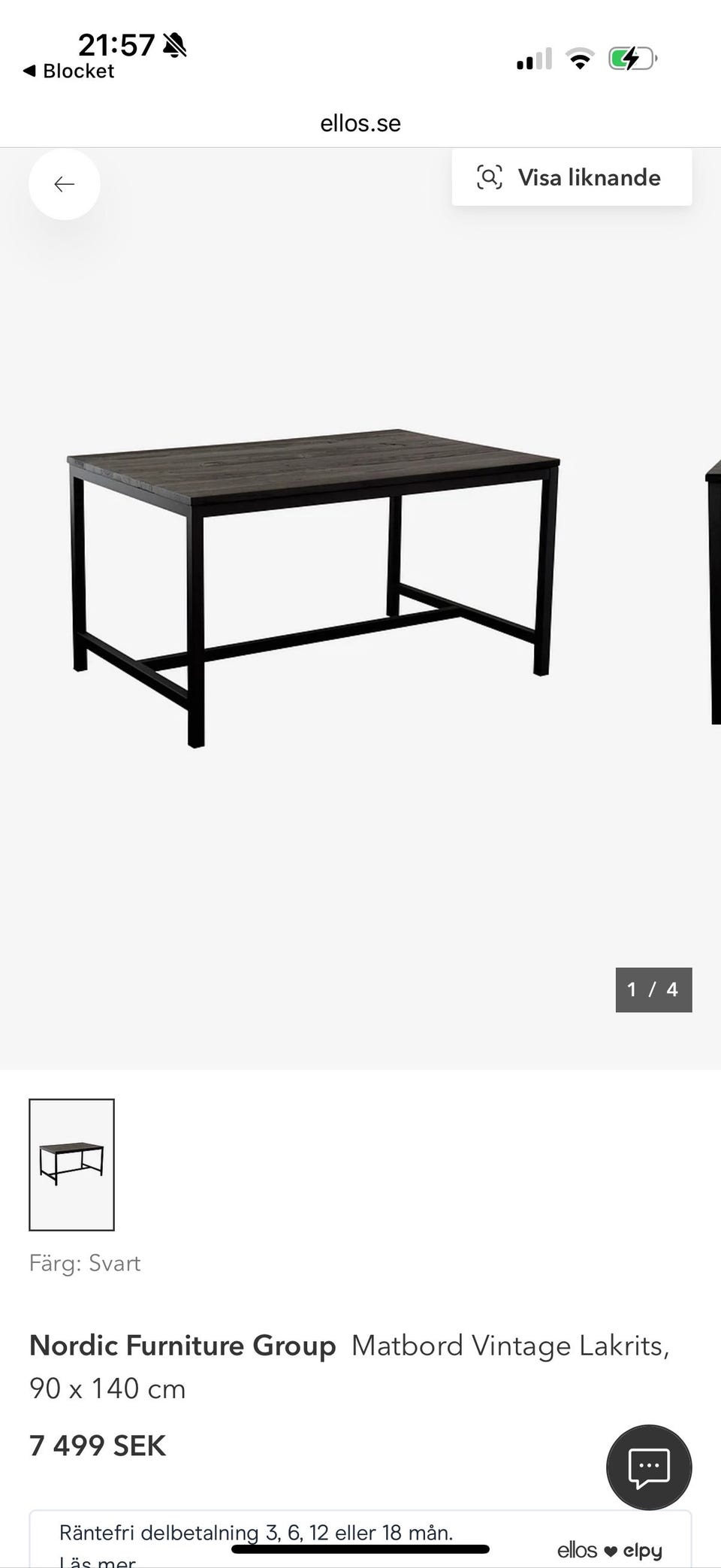Select the black table thumbnail

(72, 1165)
